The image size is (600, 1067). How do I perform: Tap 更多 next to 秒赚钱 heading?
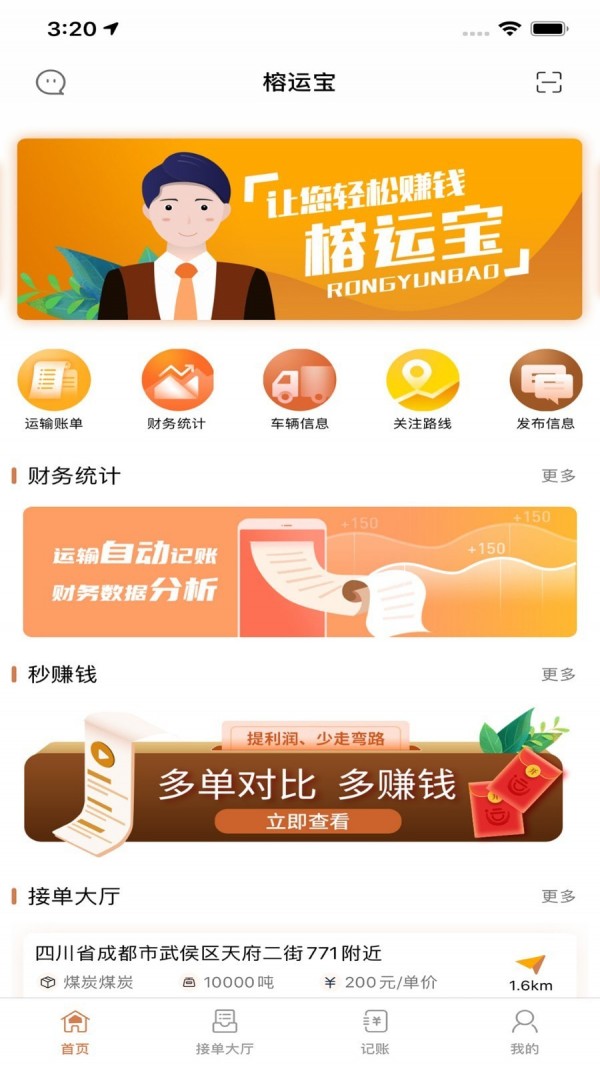(x=558, y=674)
